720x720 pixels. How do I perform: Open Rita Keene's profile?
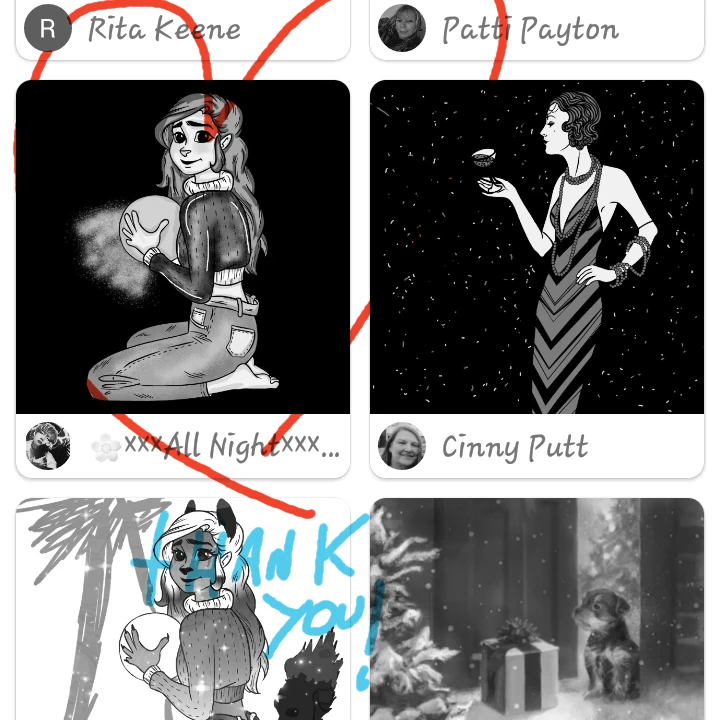164,28
